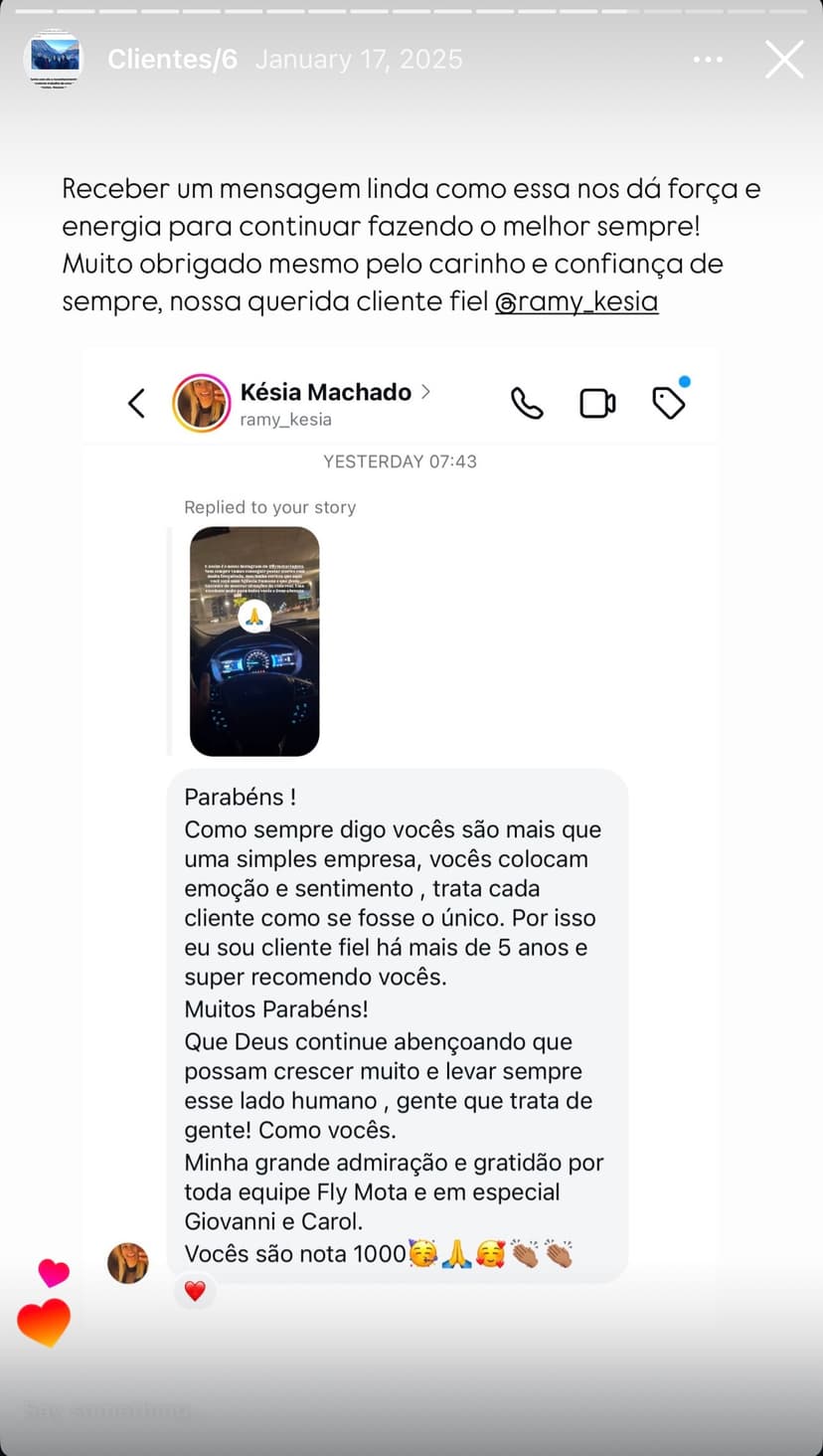Open Késia Machado's profile picture
Viewport: 823px width, 1456px height.
click(200, 403)
